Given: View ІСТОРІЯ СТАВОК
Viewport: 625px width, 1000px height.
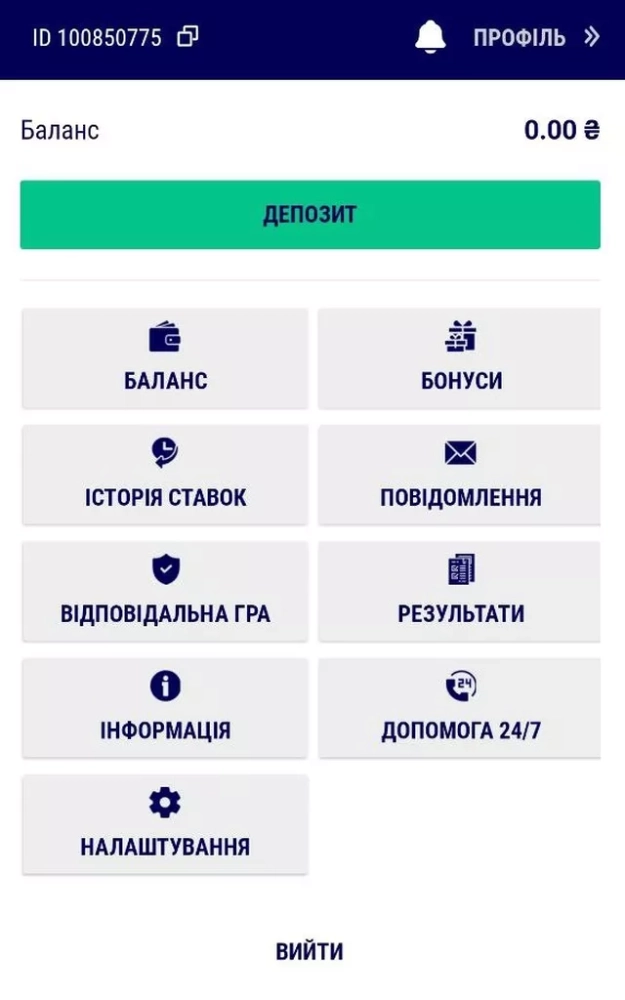Looking at the screenshot, I should 165,474.
